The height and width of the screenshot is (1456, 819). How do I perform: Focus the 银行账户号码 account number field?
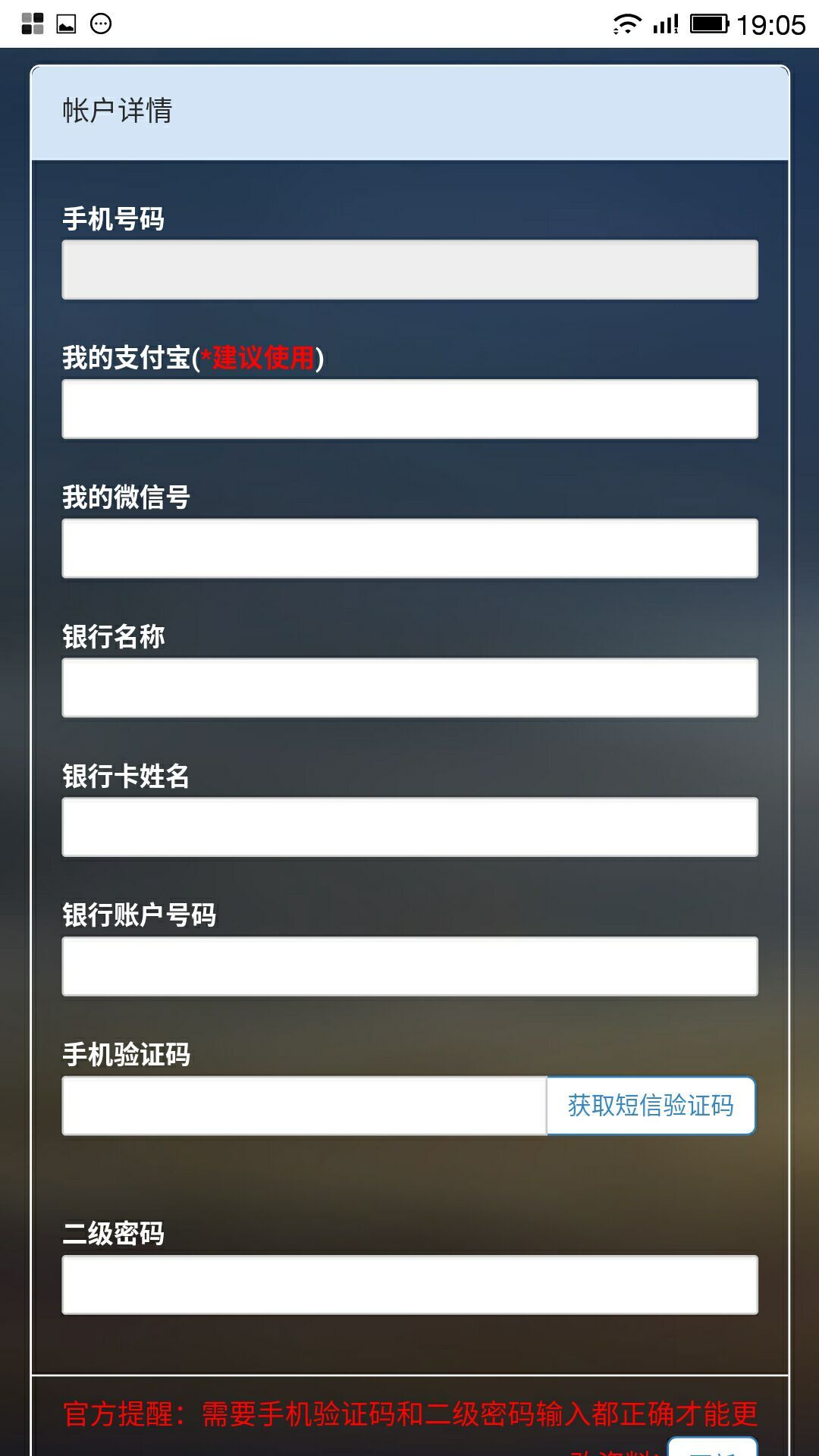[409, 966]
